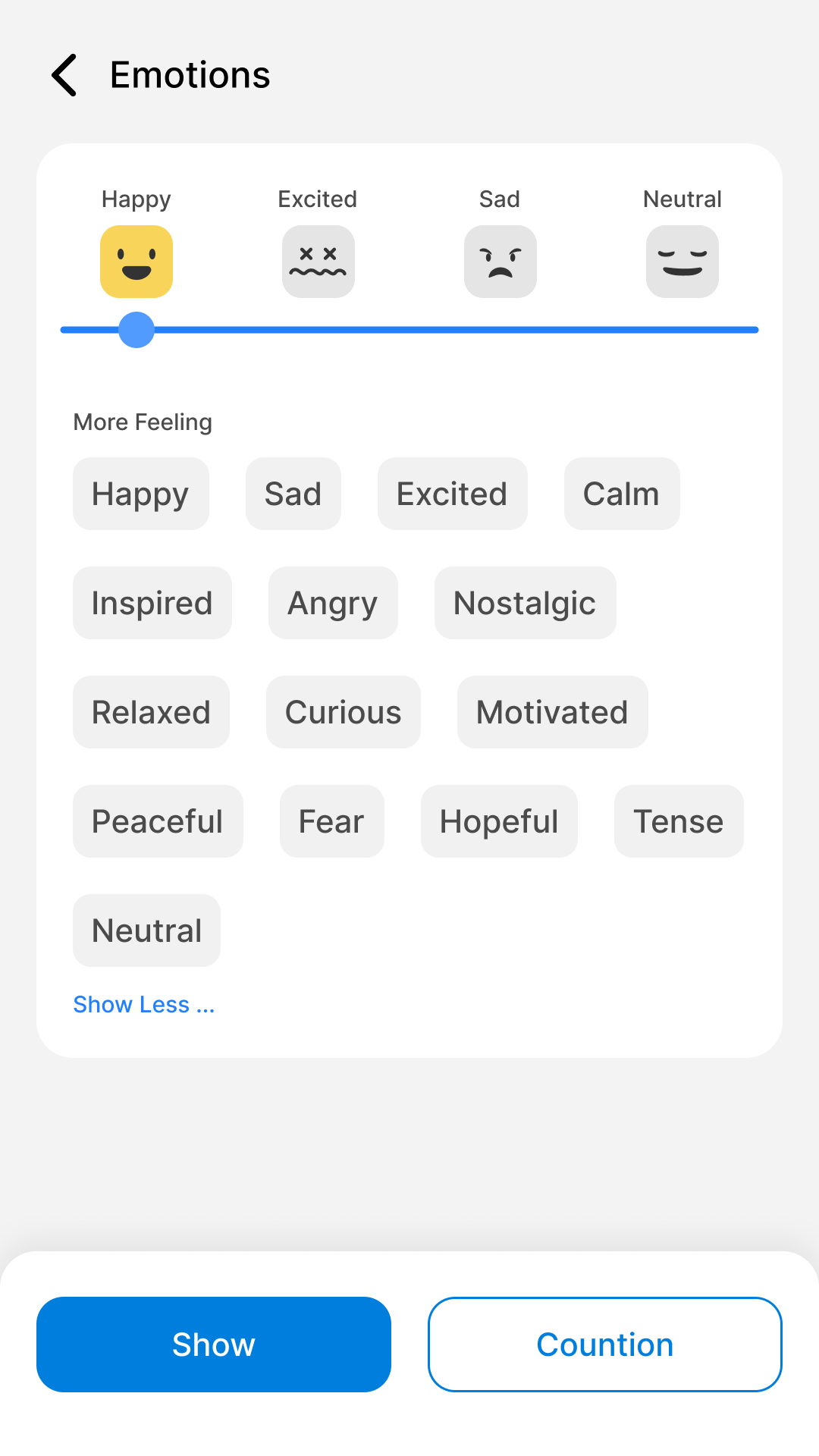This screenshot has width=819, height=1456.
Task: Go back from the Emotions screen
Action: point(64,75)
